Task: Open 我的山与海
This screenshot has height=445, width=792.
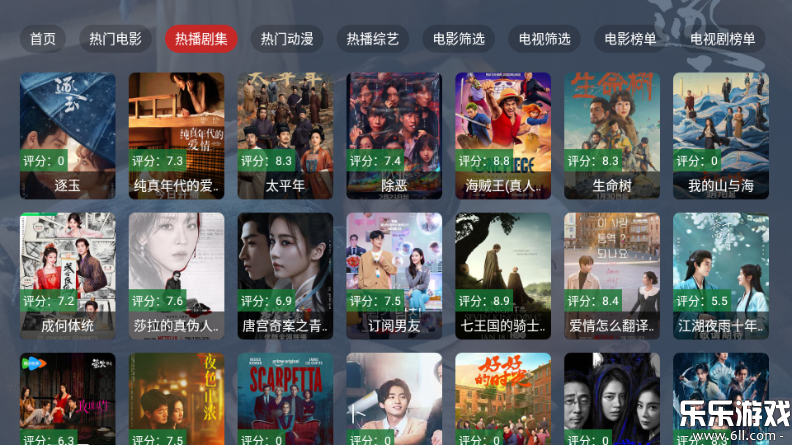Action: pos(720,135)
